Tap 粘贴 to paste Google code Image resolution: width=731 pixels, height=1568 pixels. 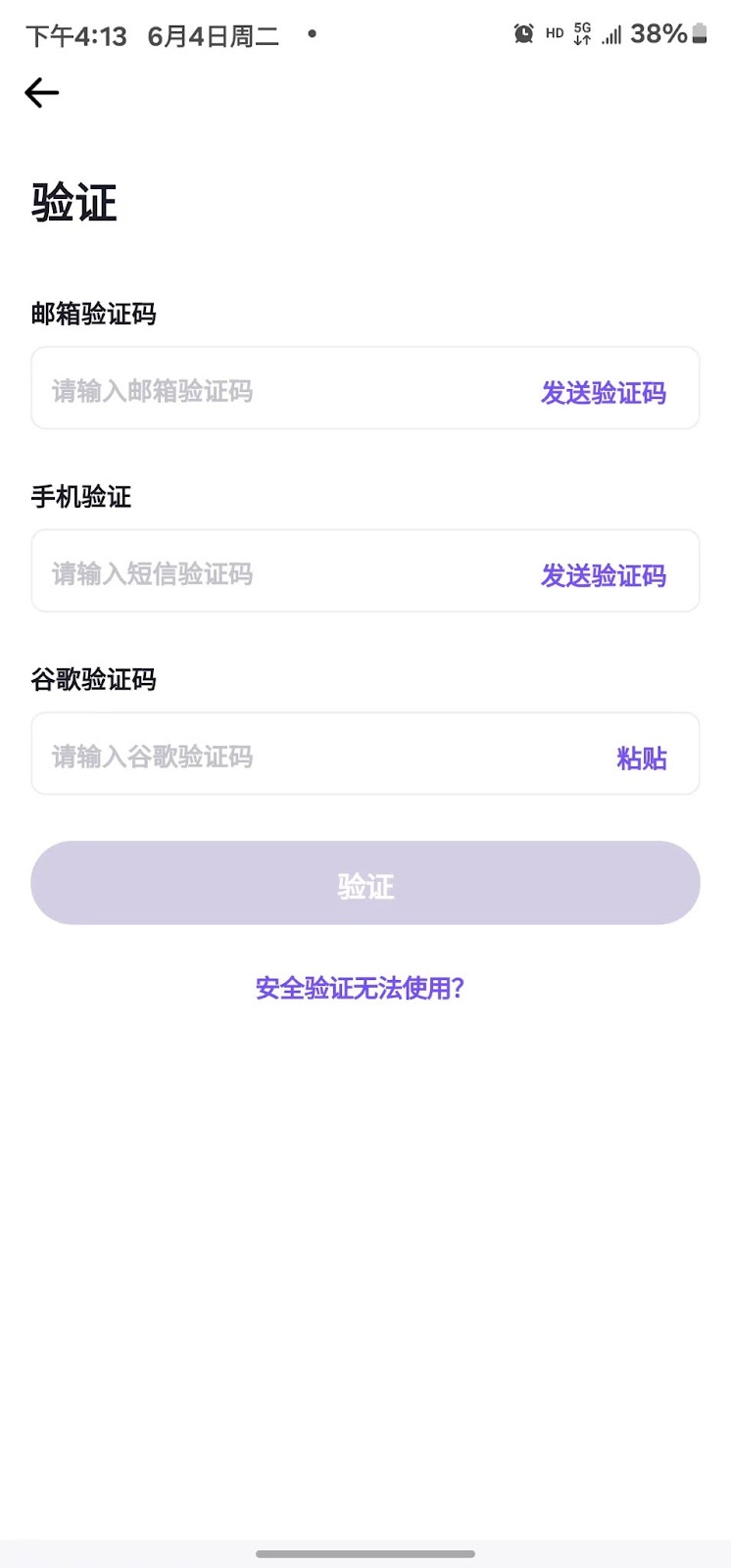pyautogui.click(x=641, y=758)
